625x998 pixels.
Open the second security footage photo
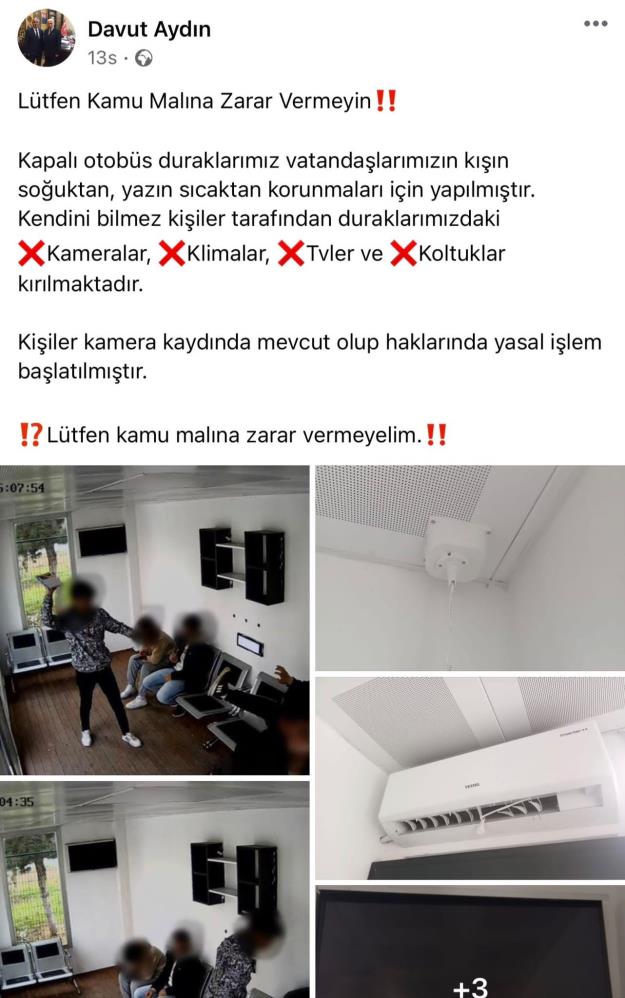tap(155, 890)
